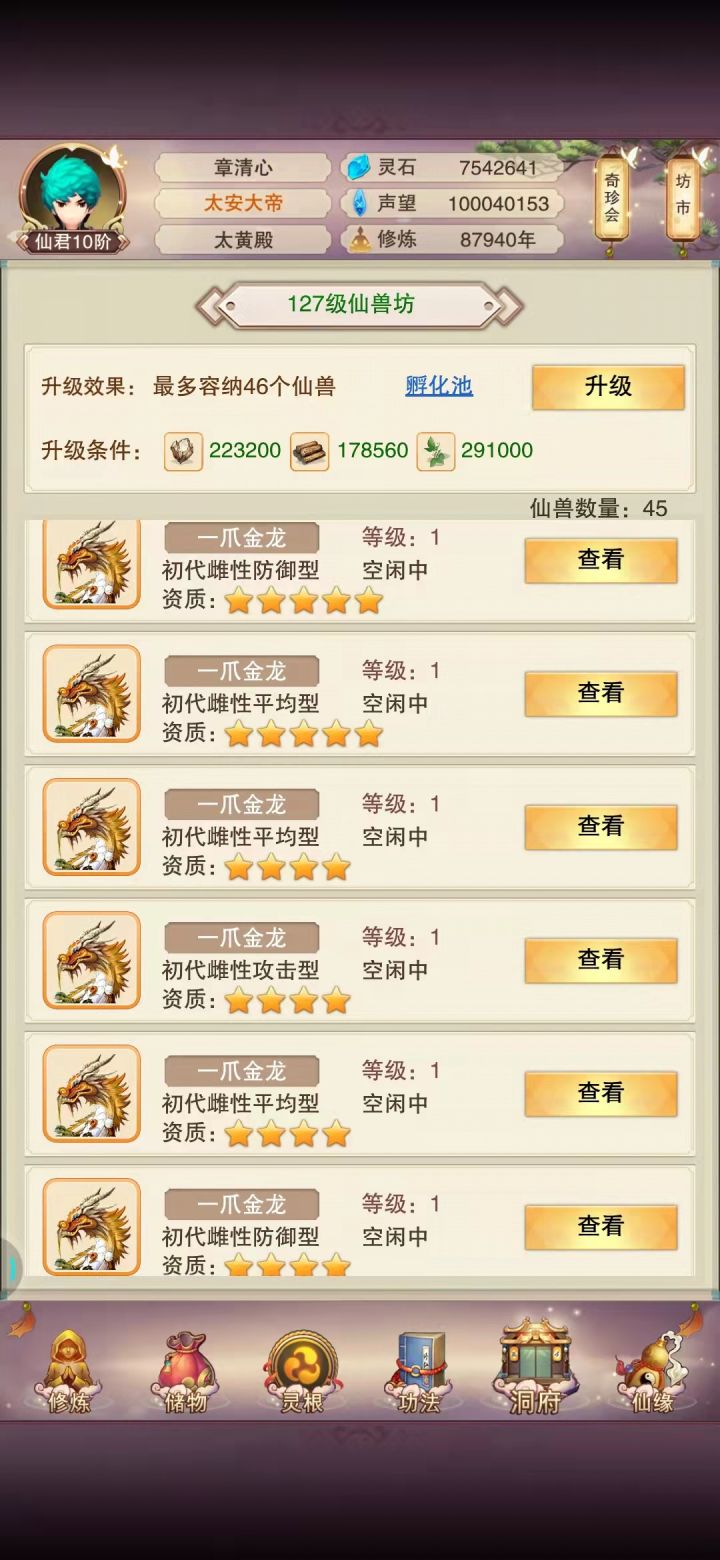The image size is (720, 1560).
Task: Click the 灵石 spirit stone gem icon
Action: [357, 165]
